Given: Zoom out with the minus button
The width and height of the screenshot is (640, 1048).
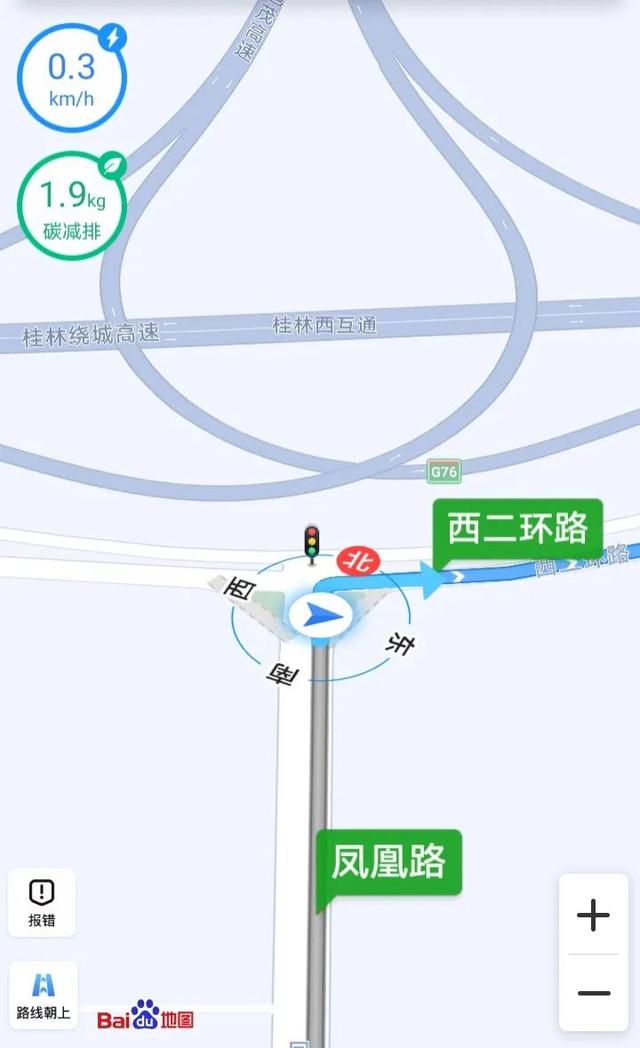Looking at the screenshot, I should click(593, 993).
